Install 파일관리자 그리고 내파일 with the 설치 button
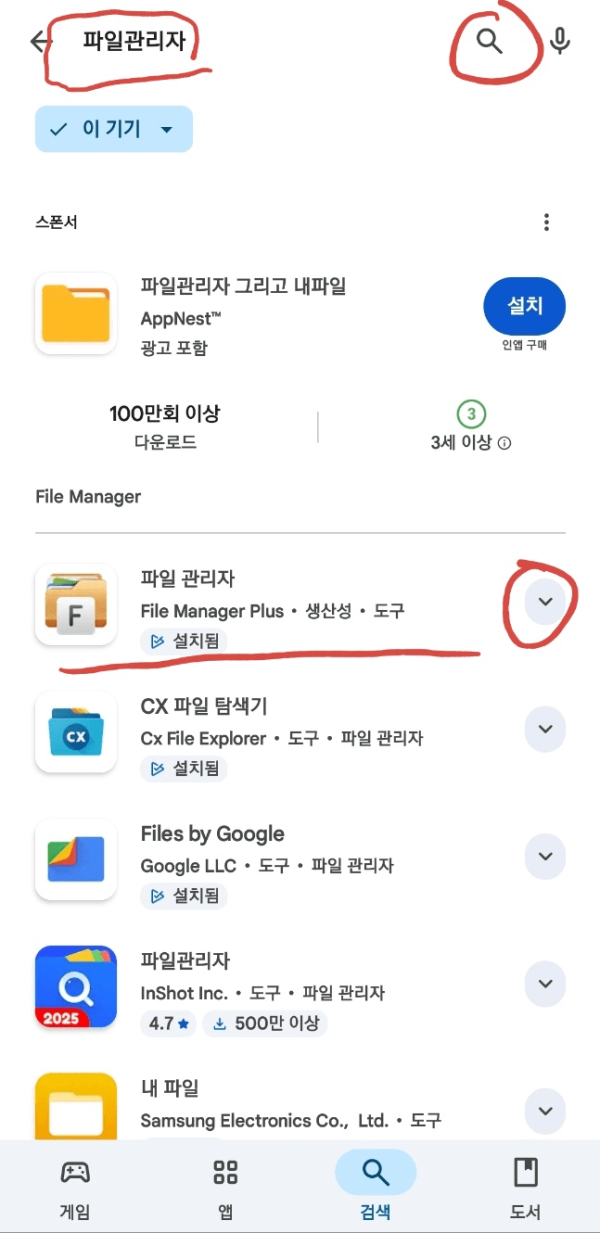Viewport: 600px width, 1233px height. (x=525, y=306)
